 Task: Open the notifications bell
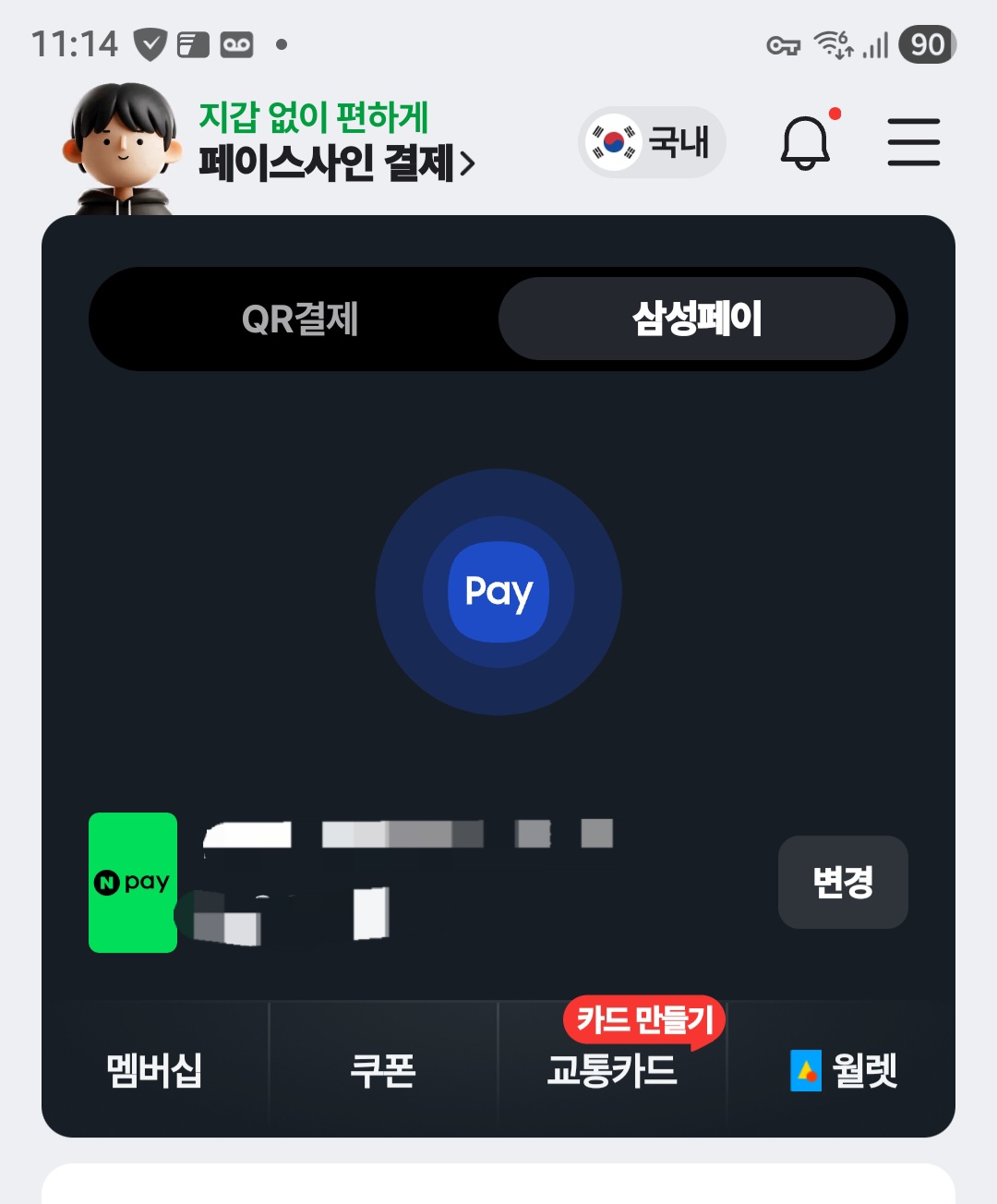click(805, 143)
